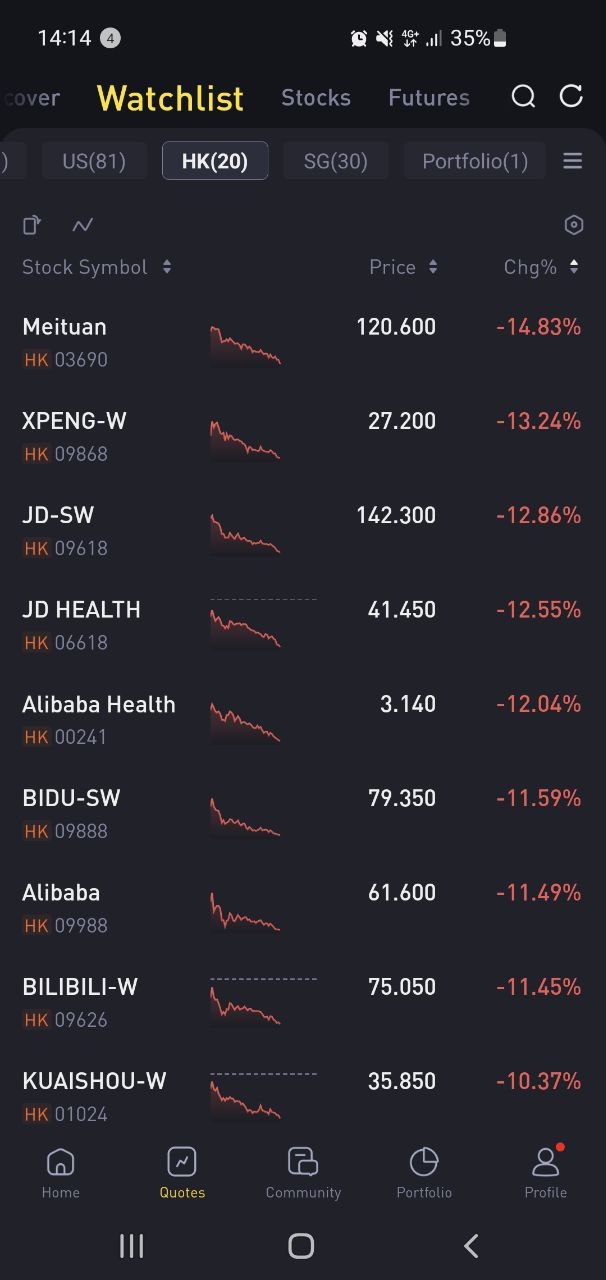Select the SG(30) watchlist group
Viewport: 606px width, 1280px height.
point(335,161)
